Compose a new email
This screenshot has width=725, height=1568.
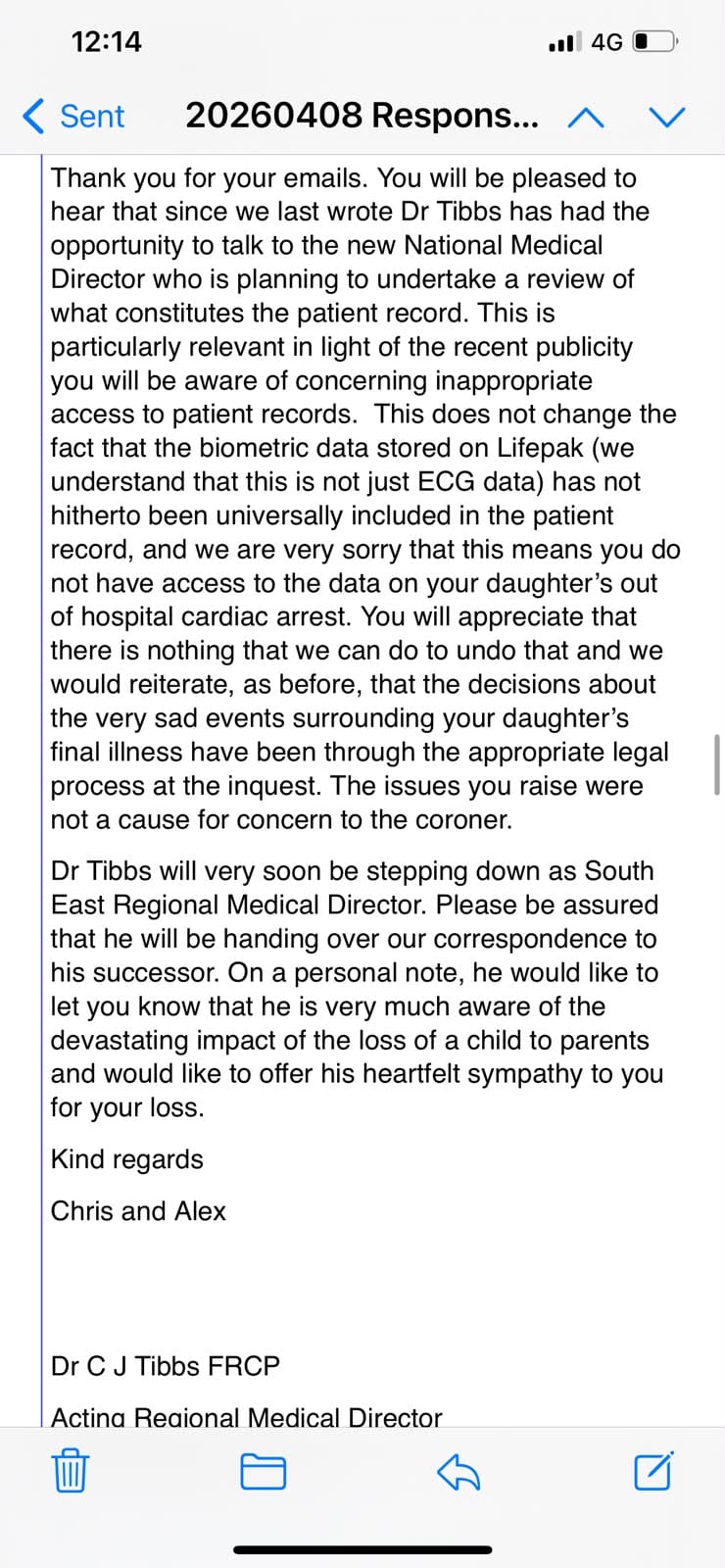click(x=653, y=1470)
